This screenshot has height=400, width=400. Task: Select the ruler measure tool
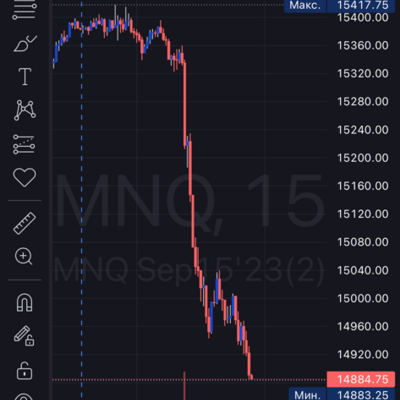tap(24, 223)
